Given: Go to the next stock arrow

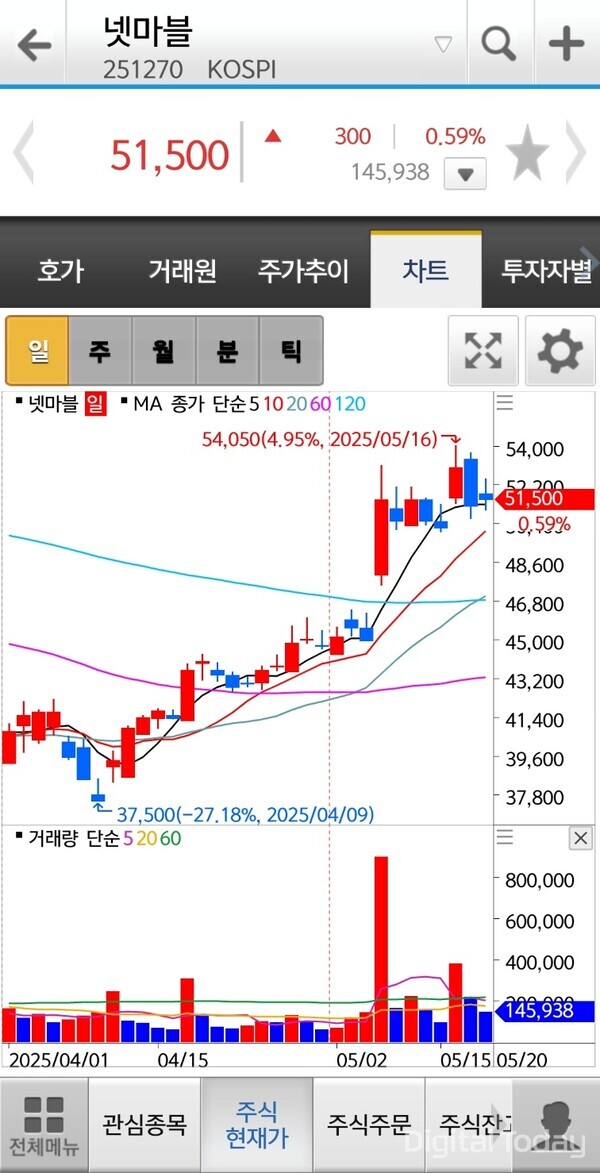Looking at the screenshot, I should click(577, 154).
